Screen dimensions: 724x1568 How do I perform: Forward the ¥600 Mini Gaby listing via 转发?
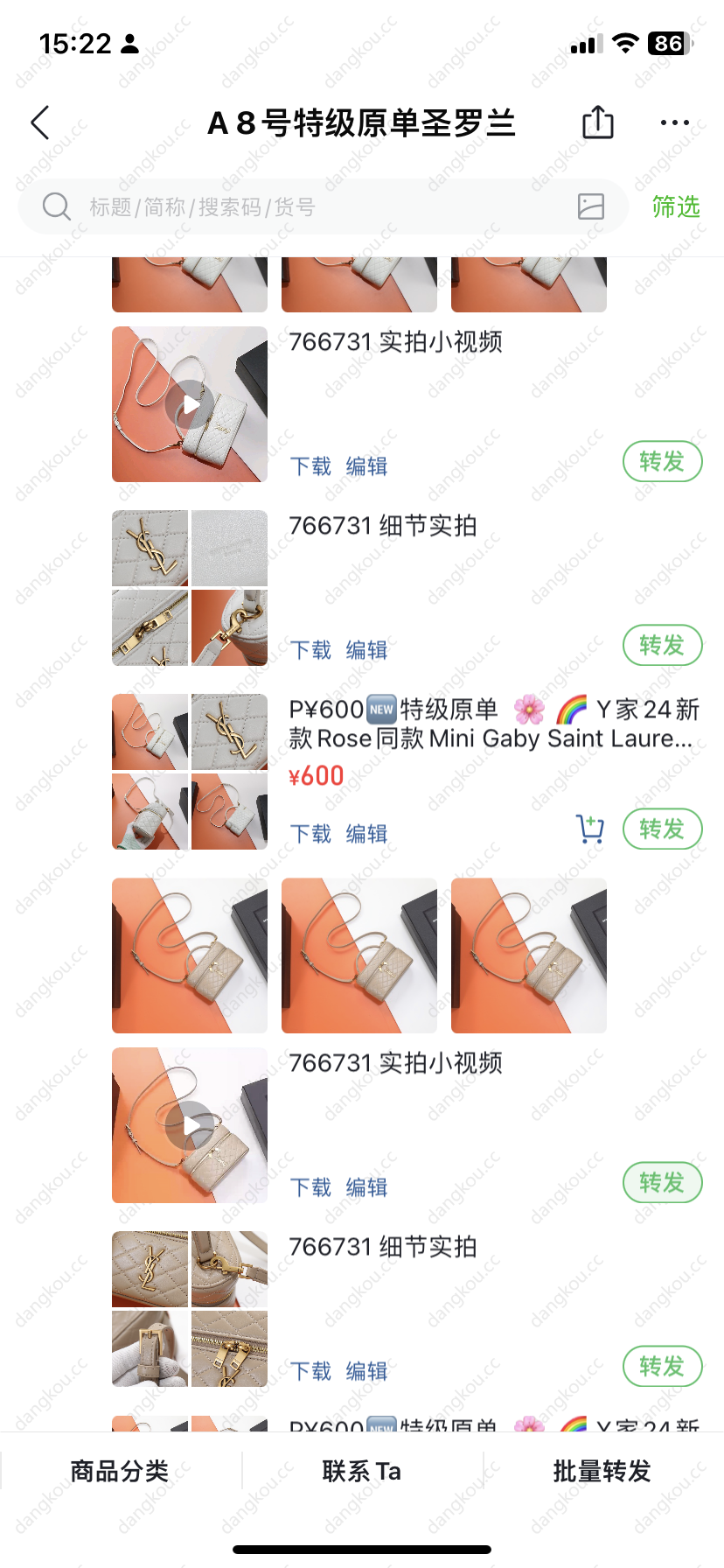[662, 829]
